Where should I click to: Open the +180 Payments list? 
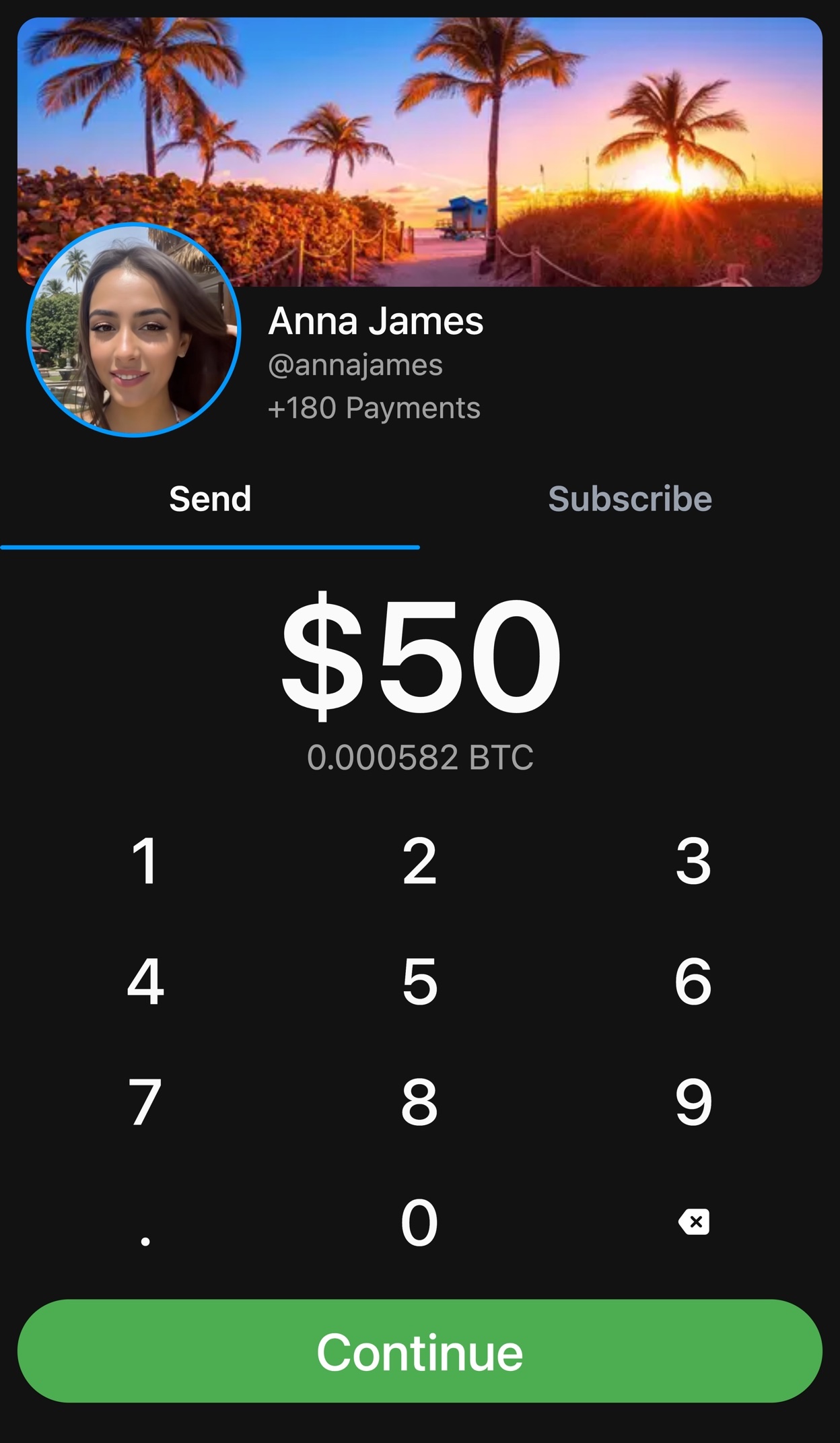click(x=374, y=407)
